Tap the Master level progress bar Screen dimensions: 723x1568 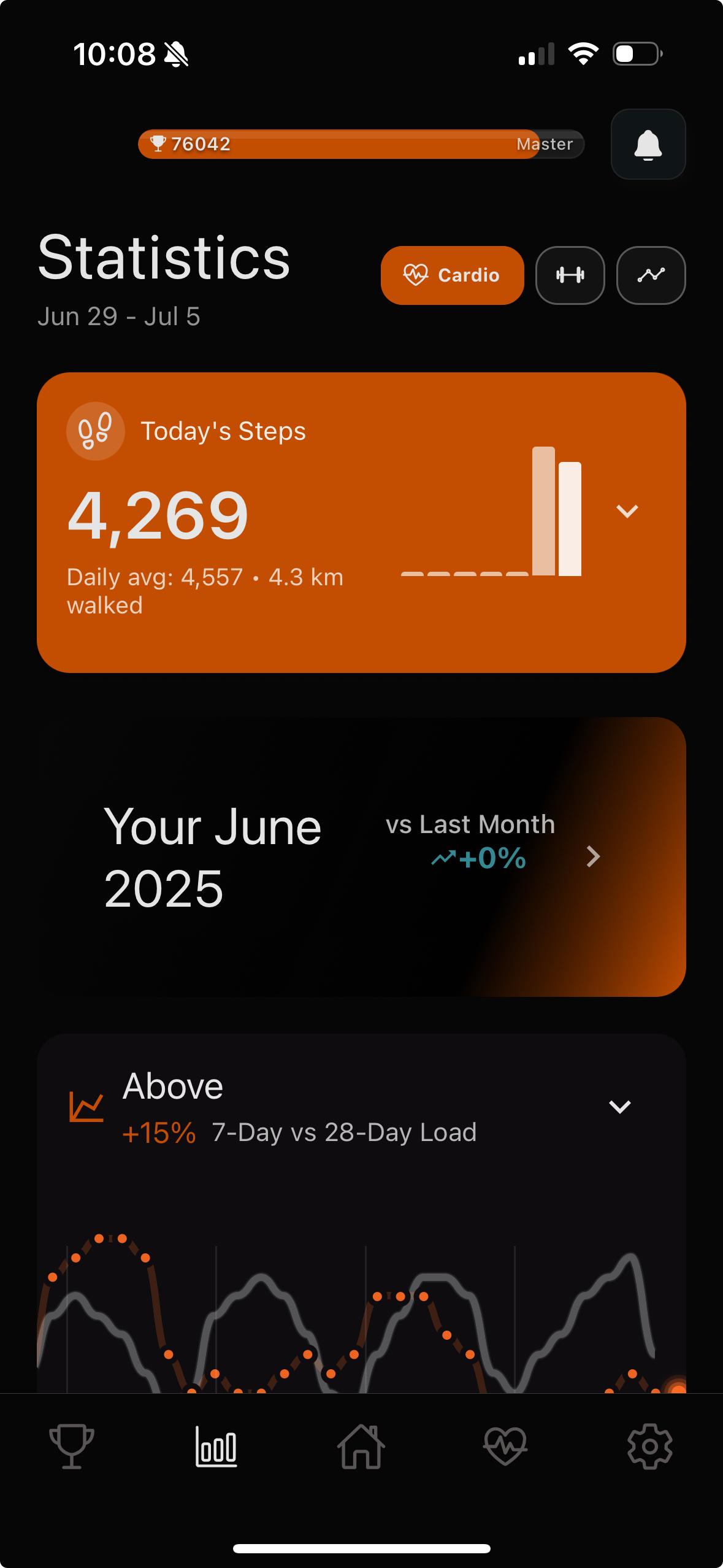coord(361,145)
